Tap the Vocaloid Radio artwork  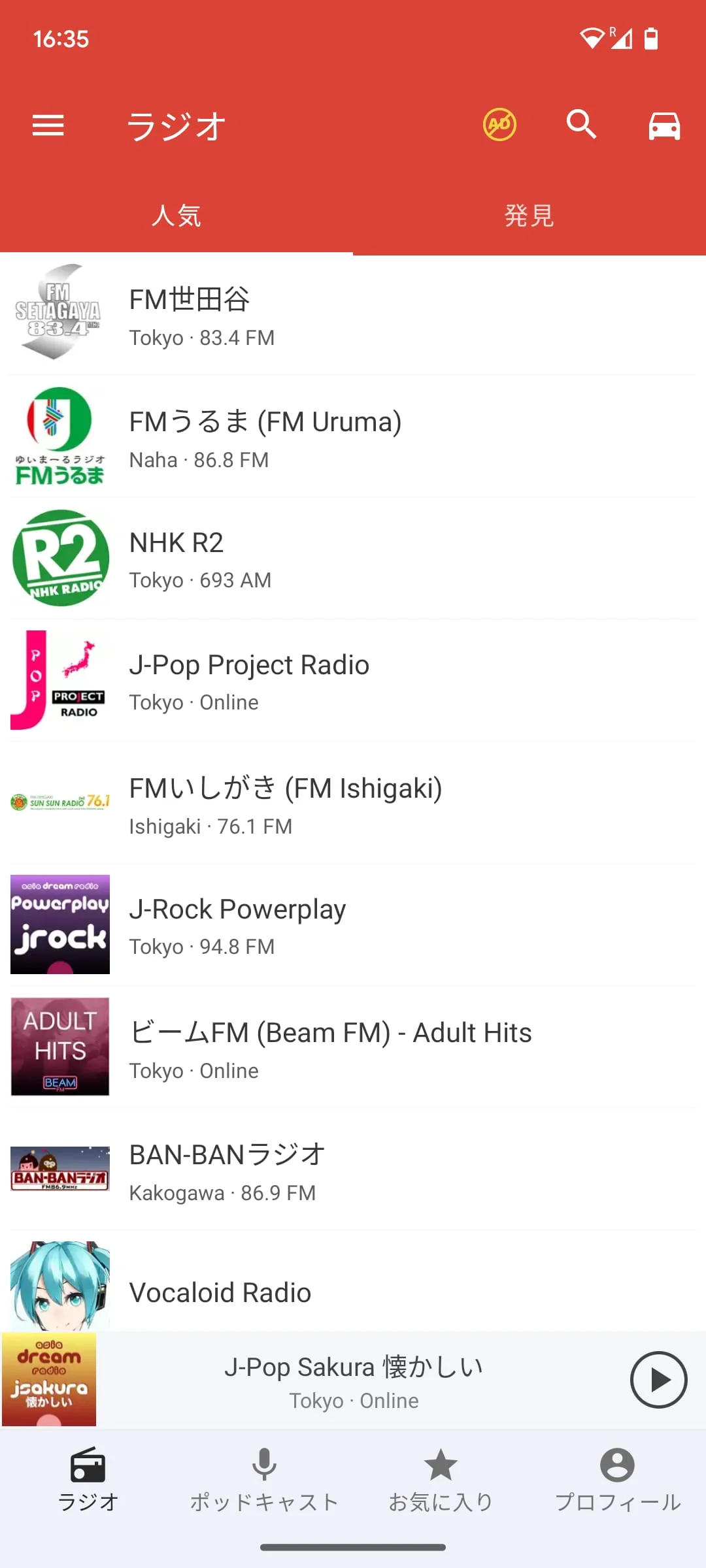coord(59,1284)
